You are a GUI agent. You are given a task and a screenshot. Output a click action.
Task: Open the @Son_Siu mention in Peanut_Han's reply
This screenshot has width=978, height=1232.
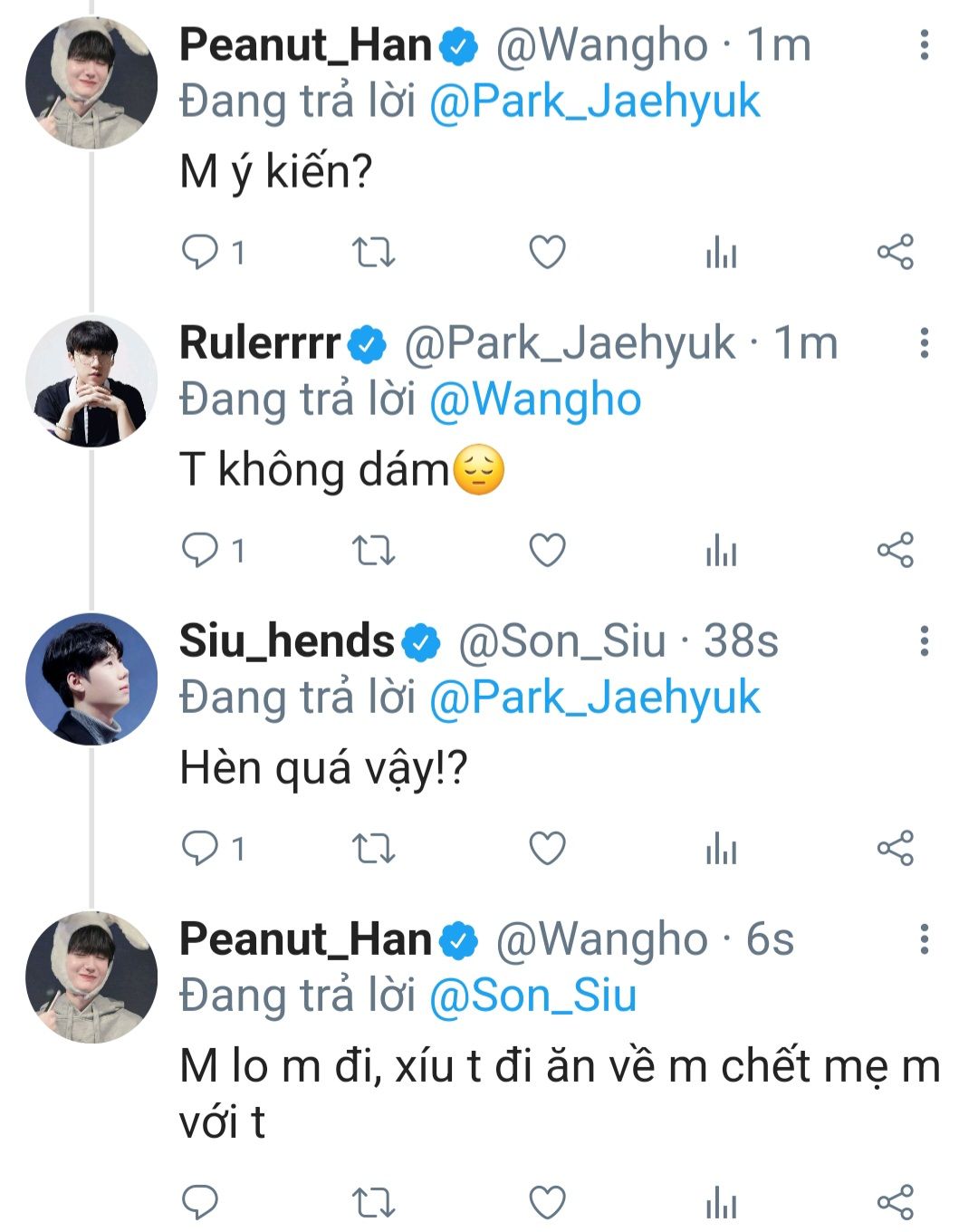532,996
